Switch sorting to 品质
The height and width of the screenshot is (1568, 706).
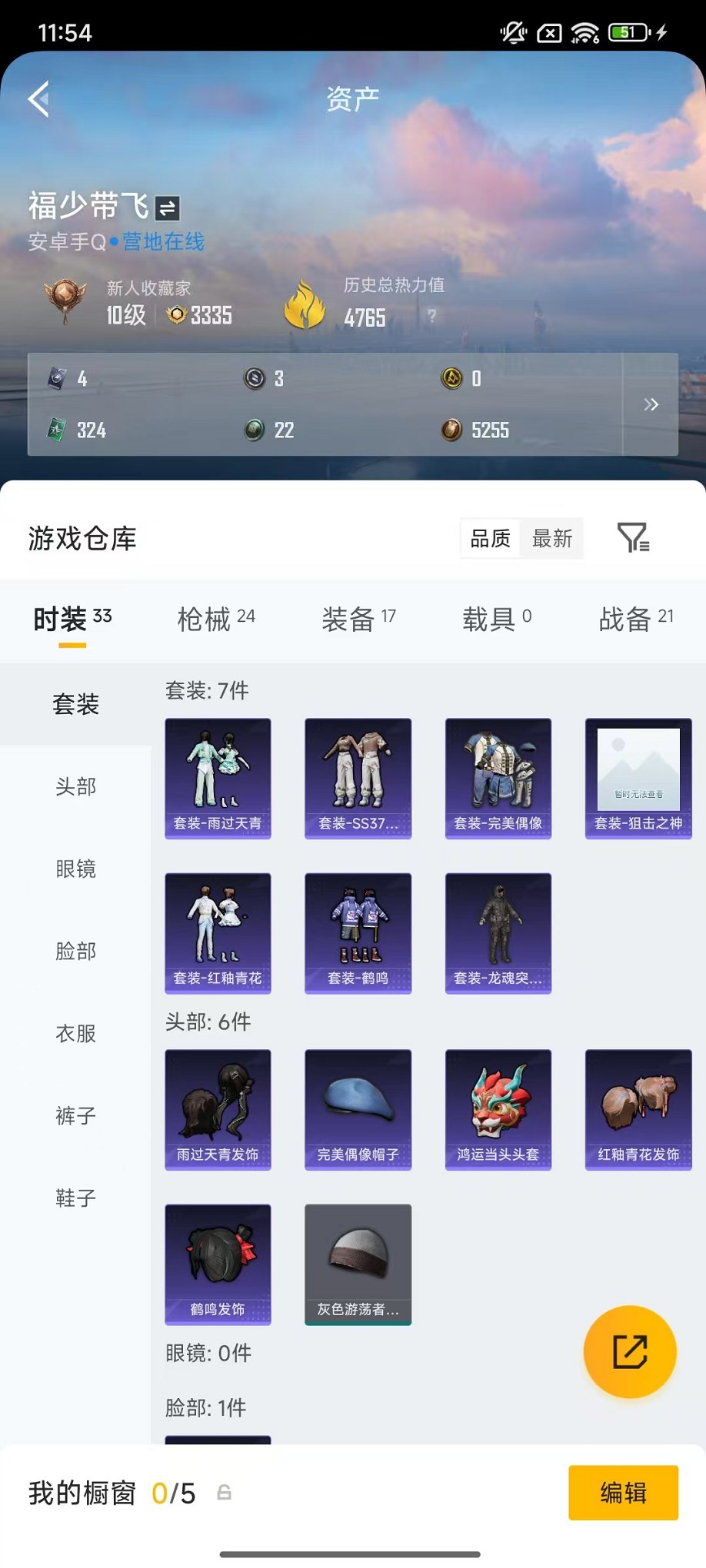click(x=490, y=539)
